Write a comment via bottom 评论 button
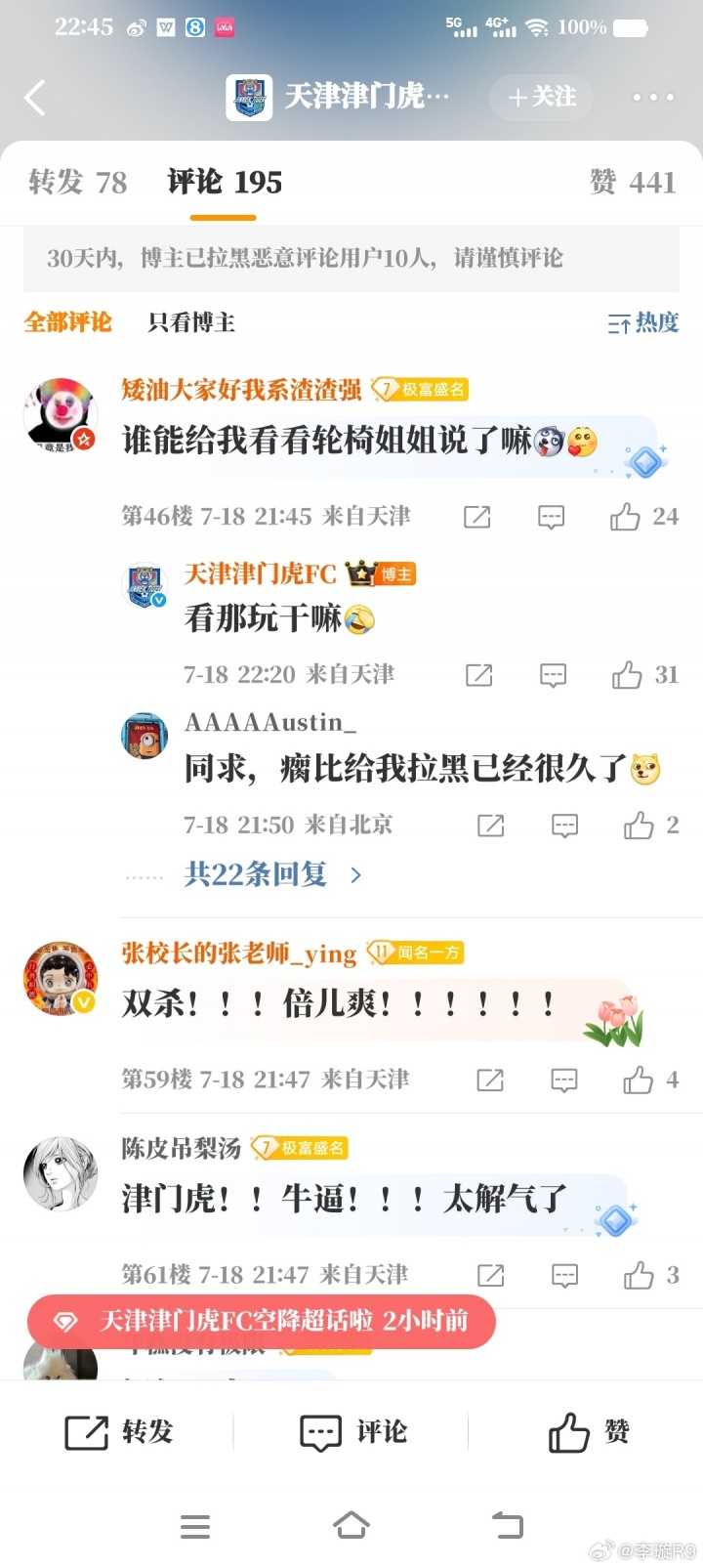This screenshot has height=1568, width=703. [x=352, y=1432]
